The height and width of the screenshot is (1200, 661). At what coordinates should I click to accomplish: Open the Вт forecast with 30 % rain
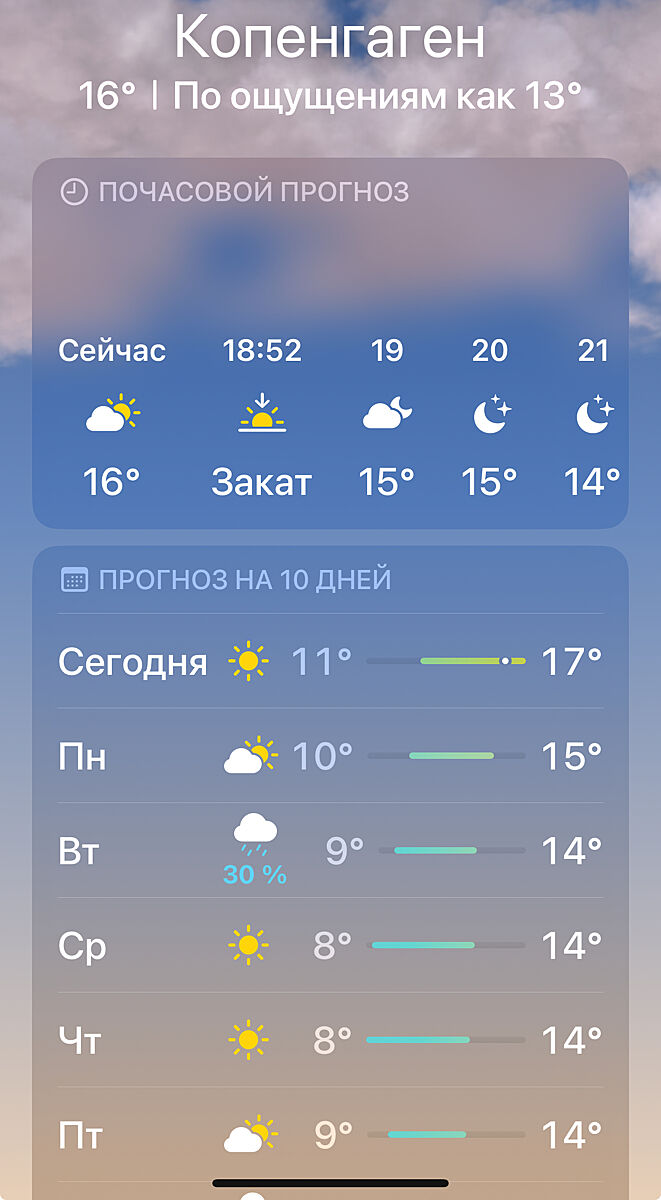point(330,851)
